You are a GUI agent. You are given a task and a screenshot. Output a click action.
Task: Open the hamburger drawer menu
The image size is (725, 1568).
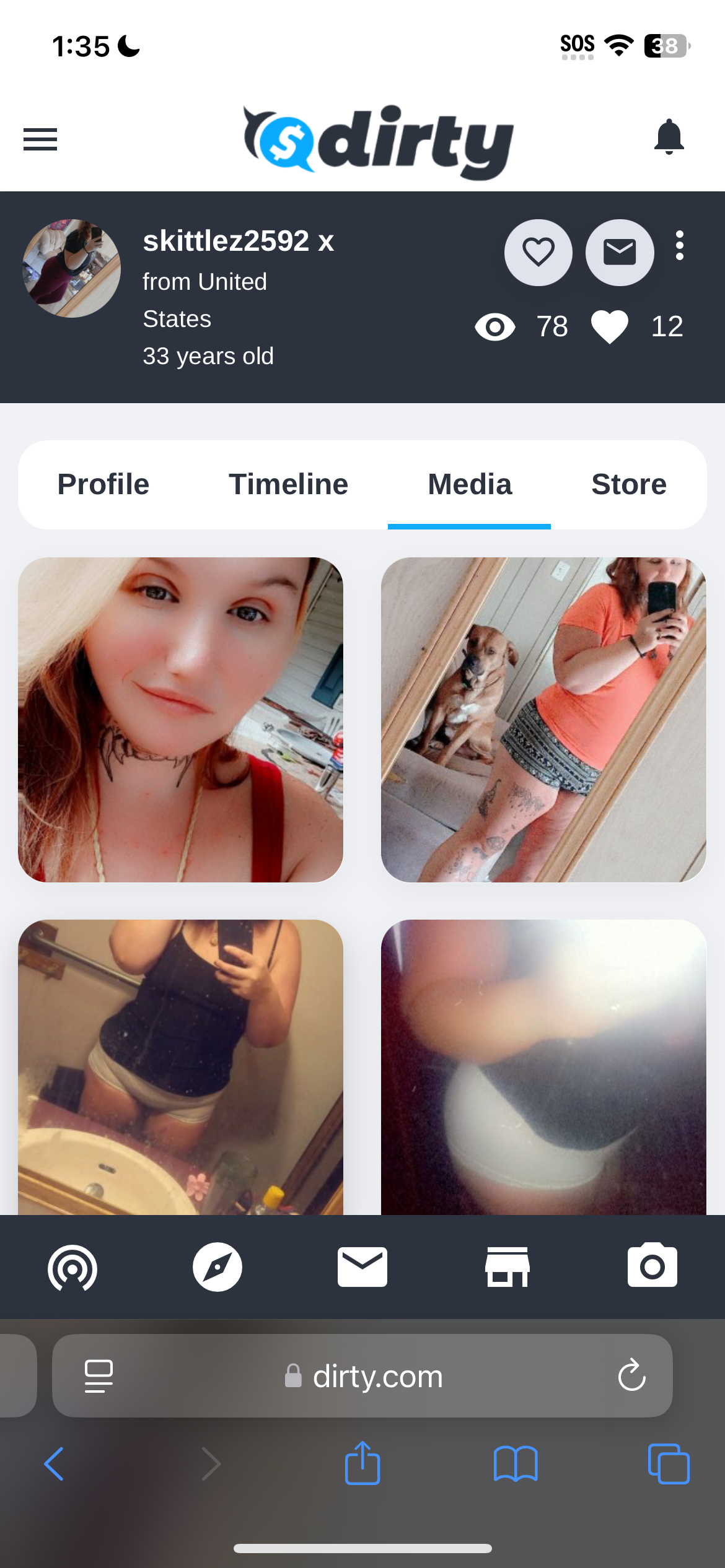click(x=40, y=139)
